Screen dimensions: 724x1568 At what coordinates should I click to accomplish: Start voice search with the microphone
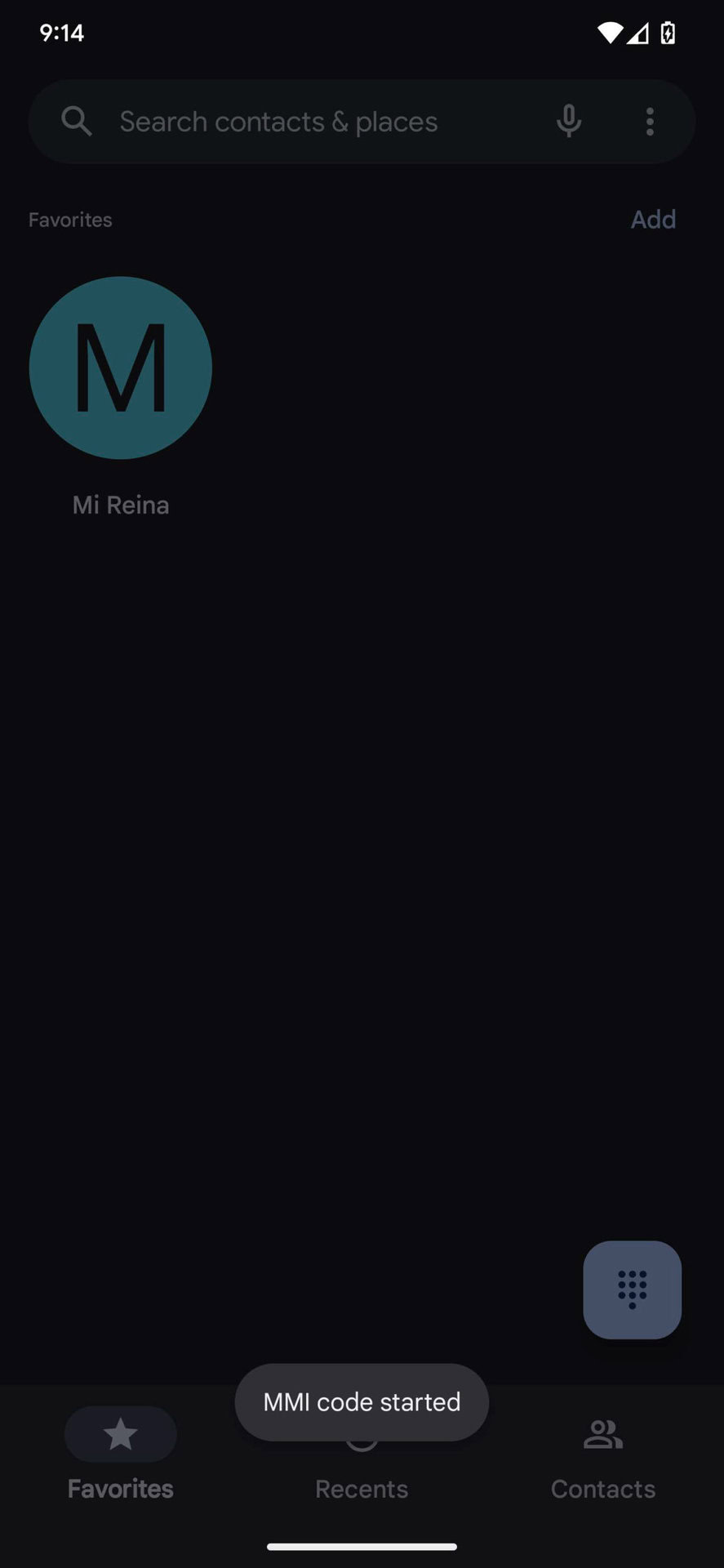pos(569,122)
